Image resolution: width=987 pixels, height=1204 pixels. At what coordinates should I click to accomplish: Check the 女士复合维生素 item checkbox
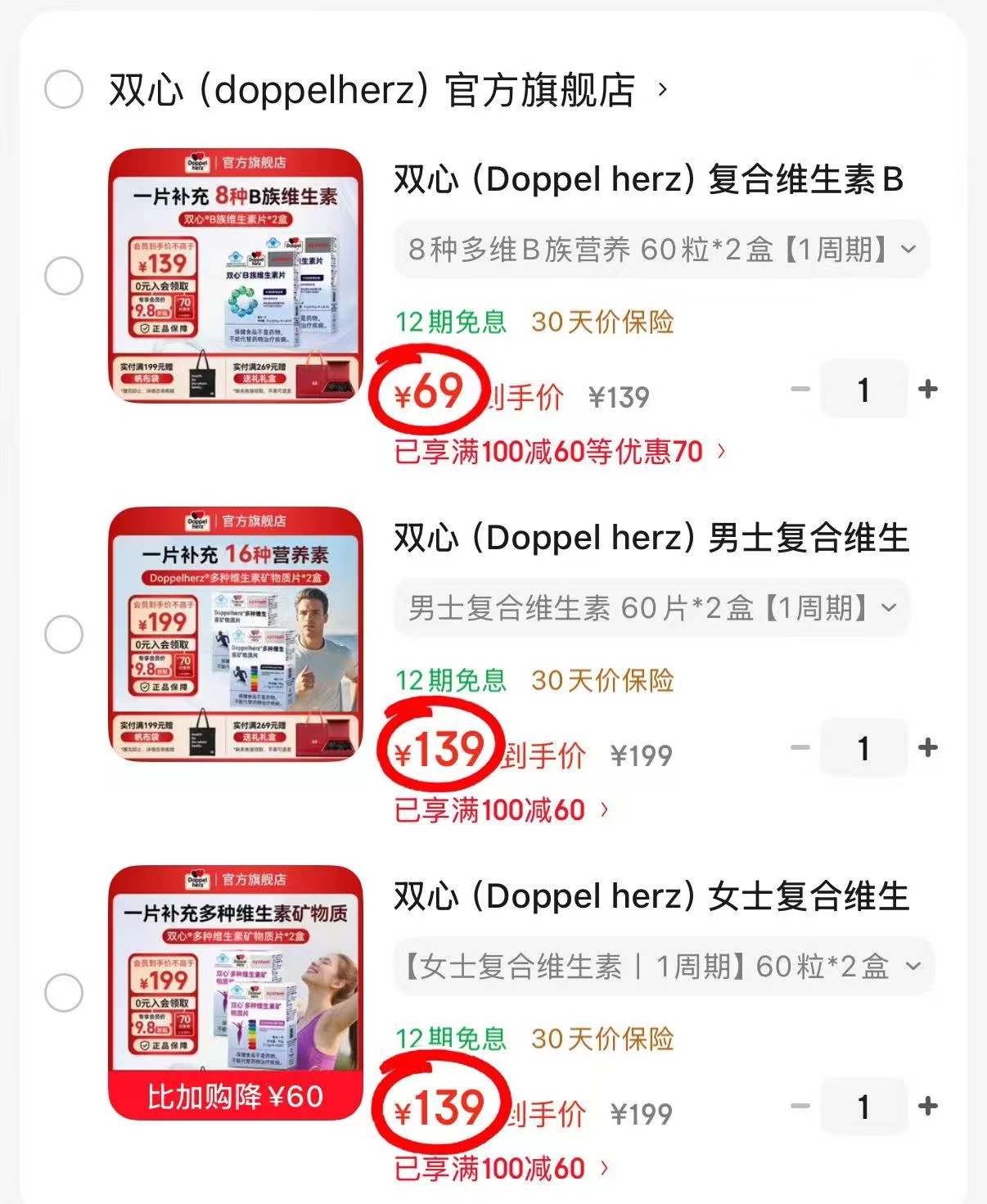64,993
